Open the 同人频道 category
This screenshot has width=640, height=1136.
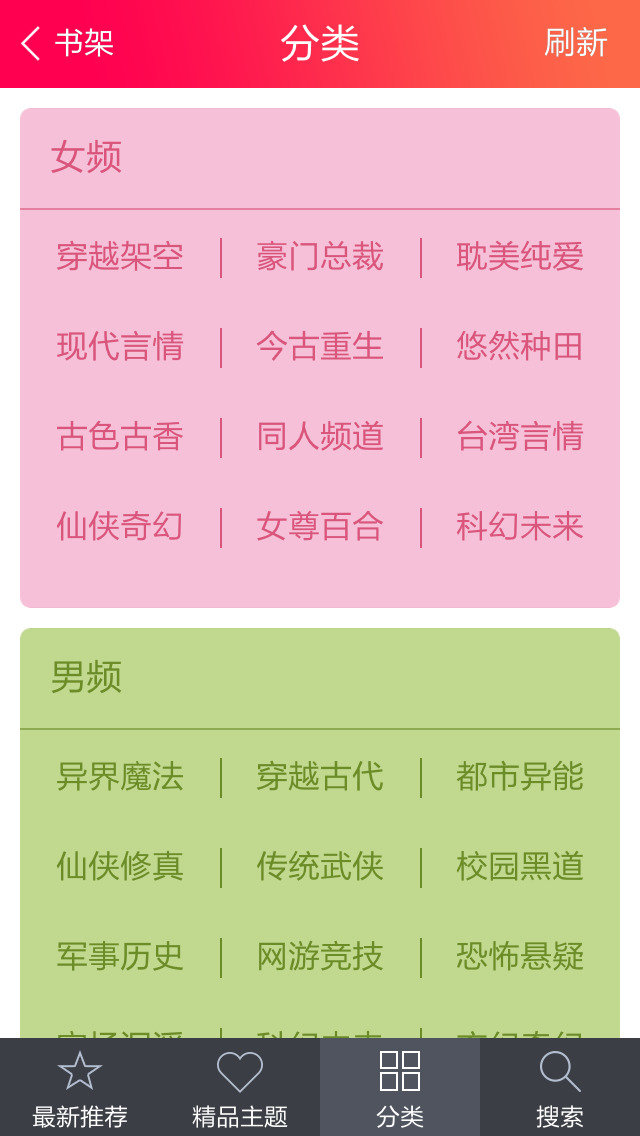(x=320, y=437)
